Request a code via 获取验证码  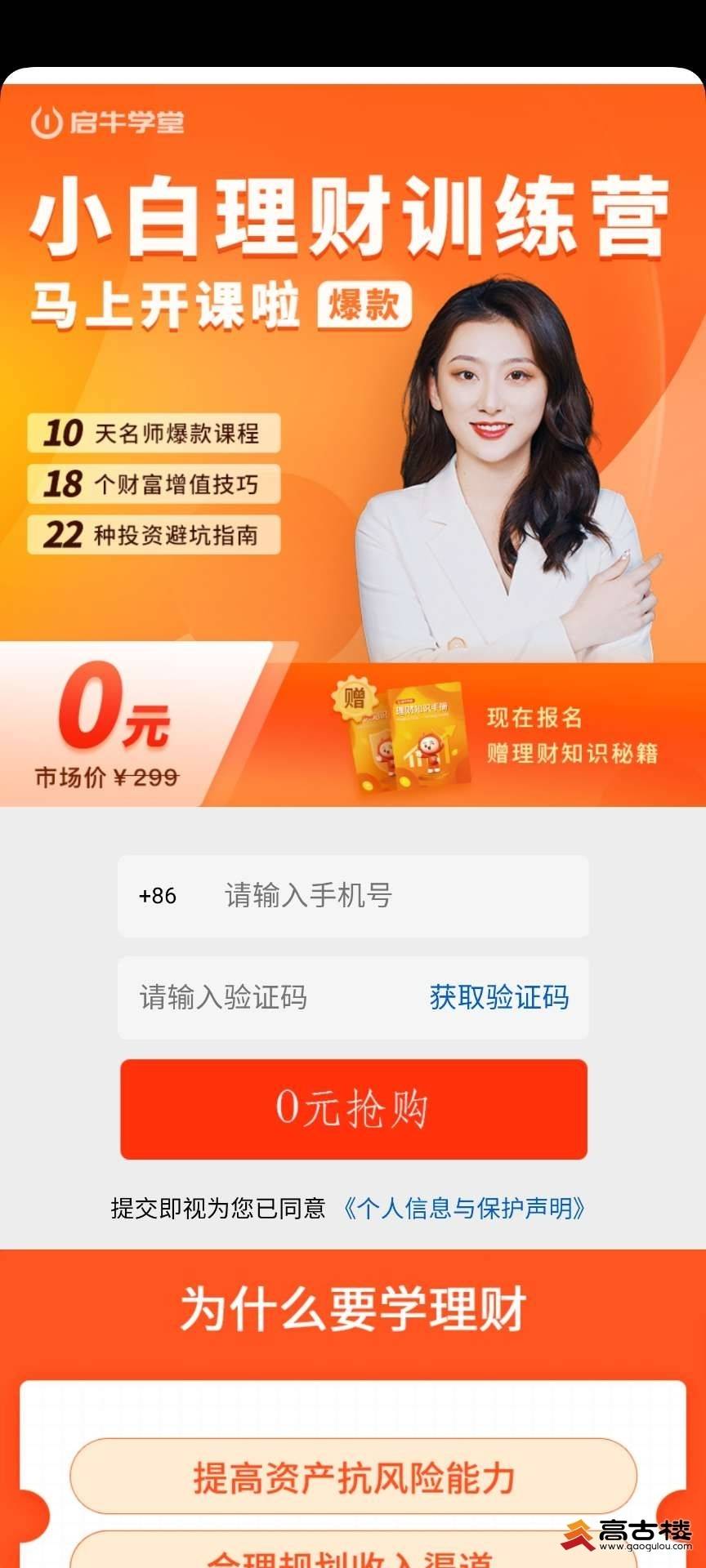pyautogui.click(x=498, y=997)
